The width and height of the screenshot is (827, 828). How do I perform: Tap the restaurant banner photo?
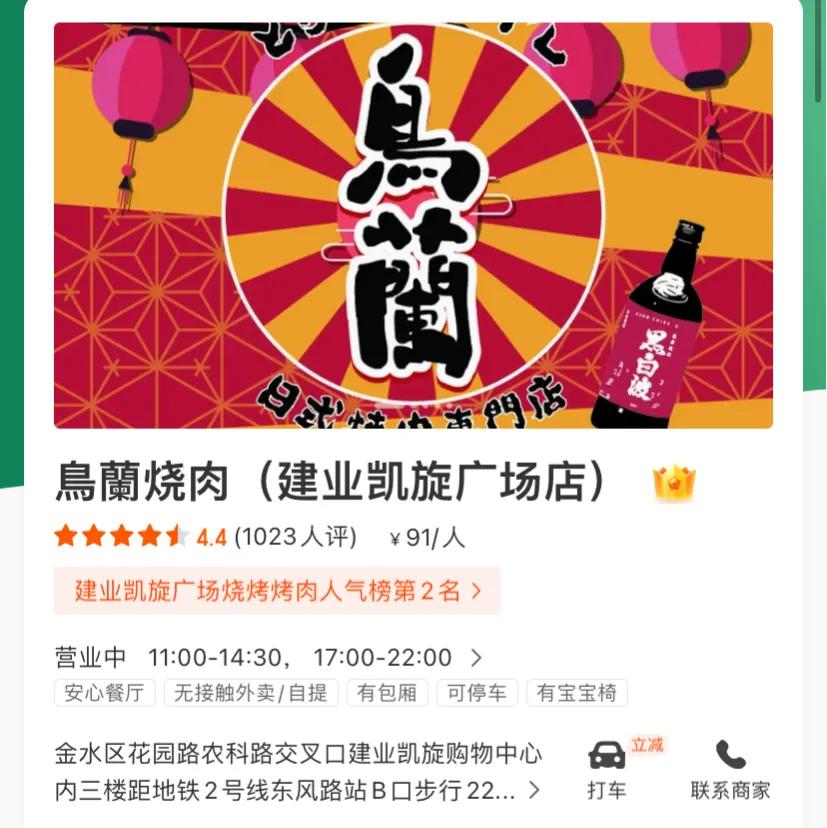[413, 225]
